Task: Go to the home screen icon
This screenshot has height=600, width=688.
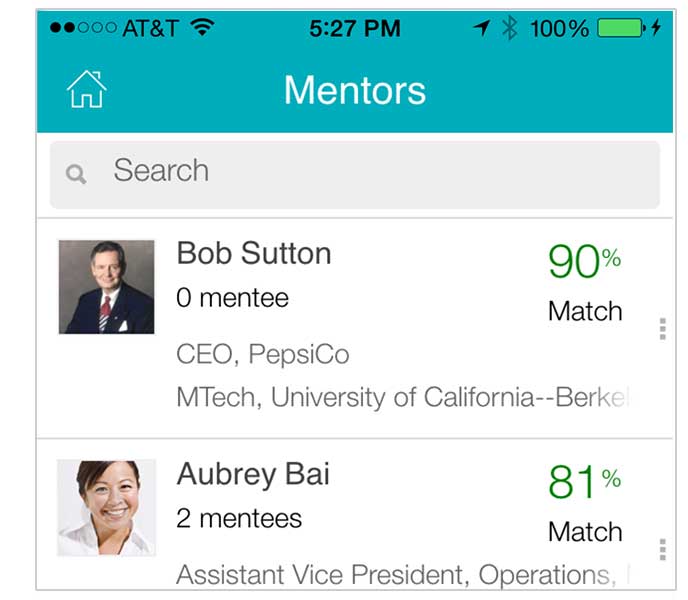Action: pyautogui.click(x=86, y=90)
